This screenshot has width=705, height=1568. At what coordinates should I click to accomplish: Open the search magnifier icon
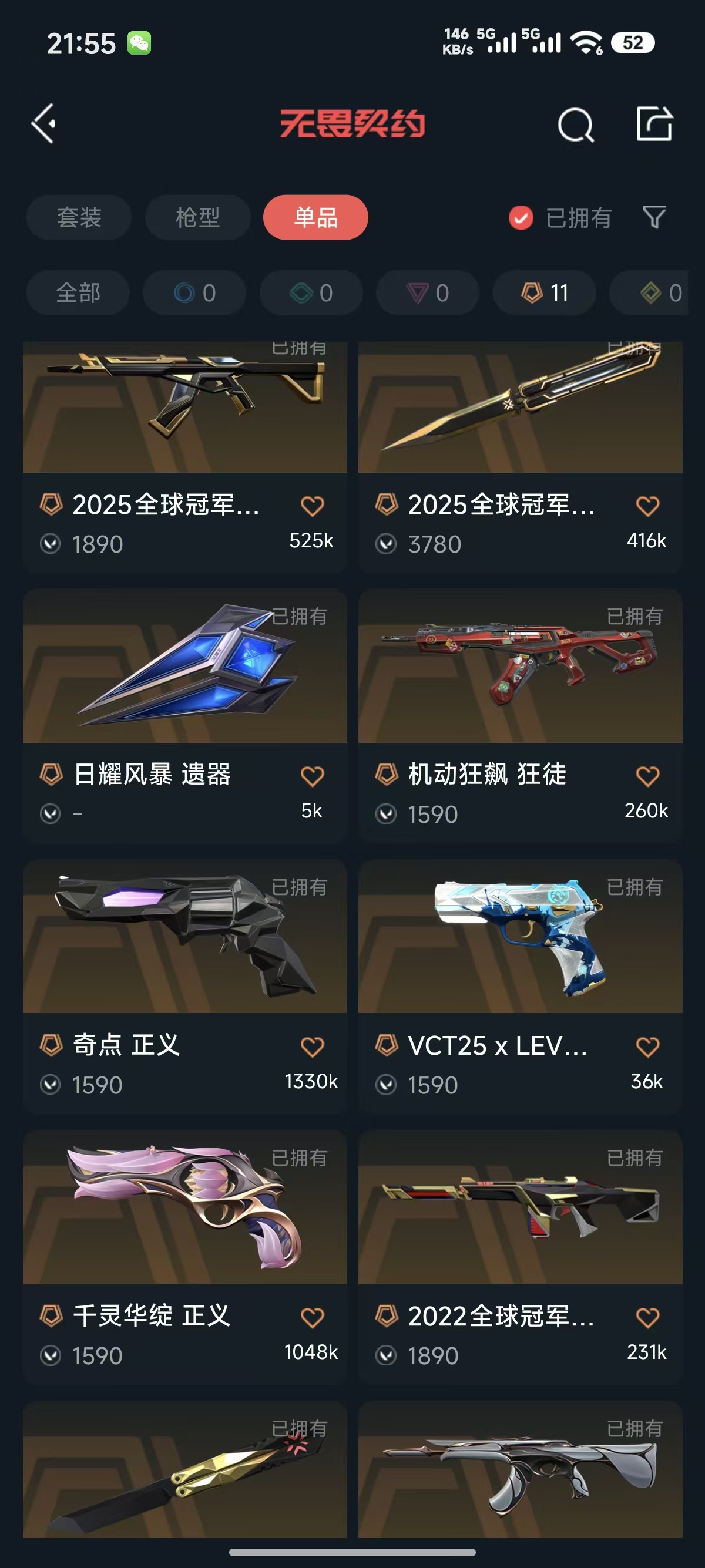(x=575, y=125)
